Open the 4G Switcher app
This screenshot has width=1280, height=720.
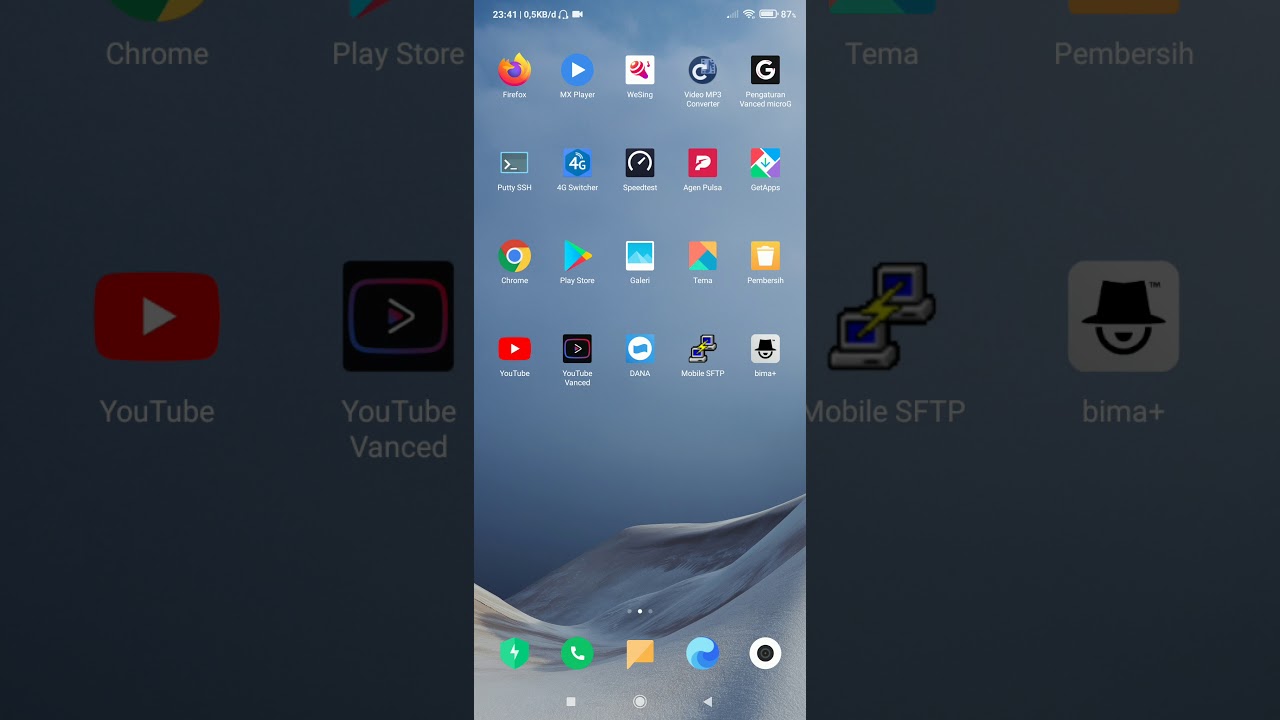click(577, 163)
